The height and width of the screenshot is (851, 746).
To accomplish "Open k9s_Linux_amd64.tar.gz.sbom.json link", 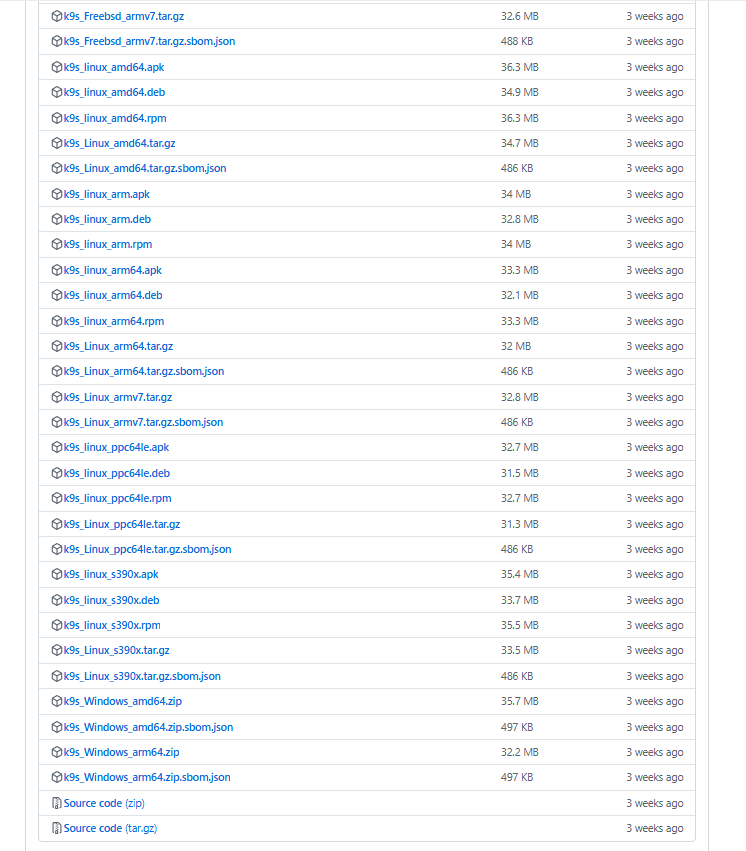I will point(145,168).
